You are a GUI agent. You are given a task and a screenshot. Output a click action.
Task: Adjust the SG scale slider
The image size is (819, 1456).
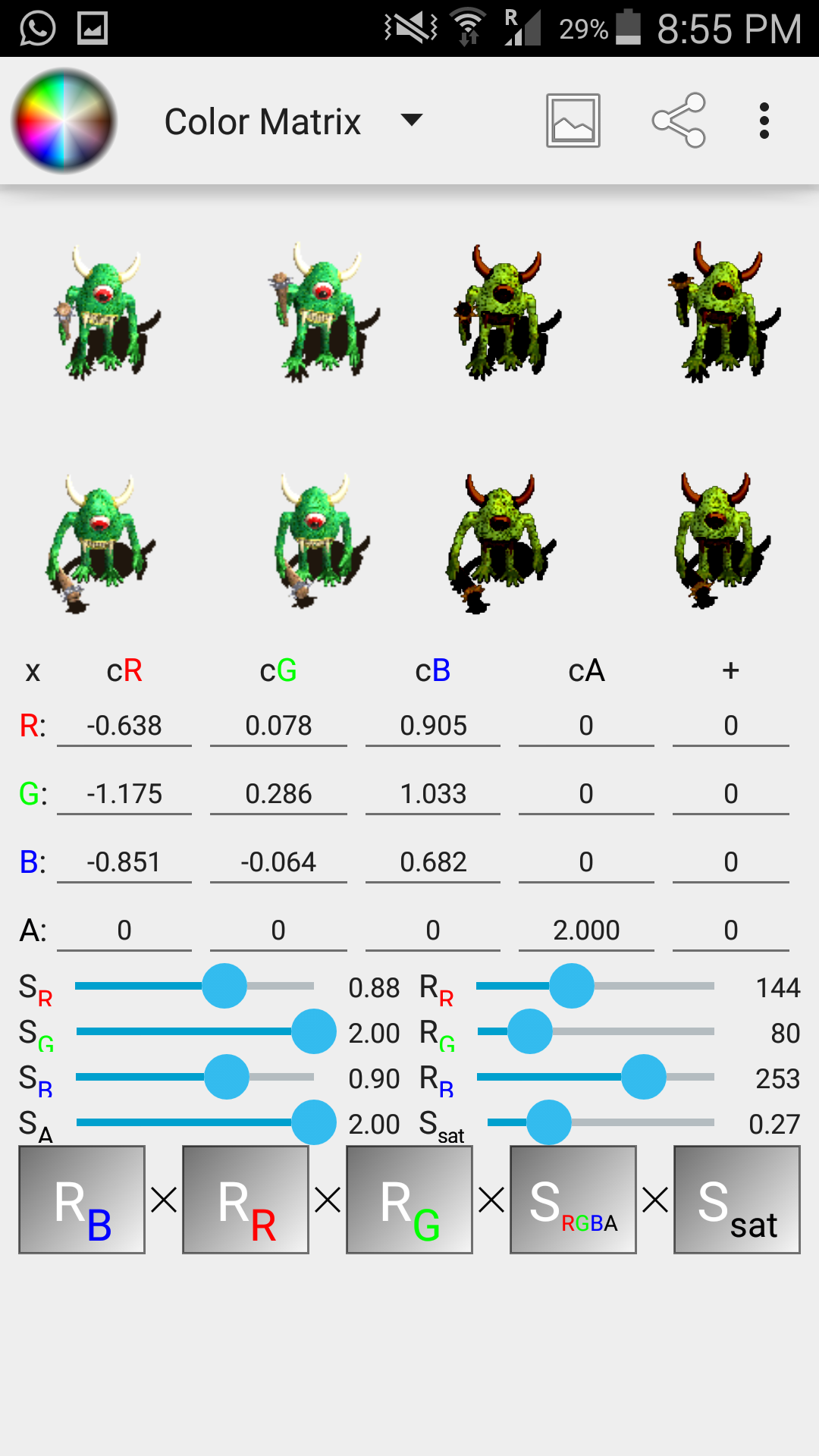pyautogui.click(x=314, y=1031)
